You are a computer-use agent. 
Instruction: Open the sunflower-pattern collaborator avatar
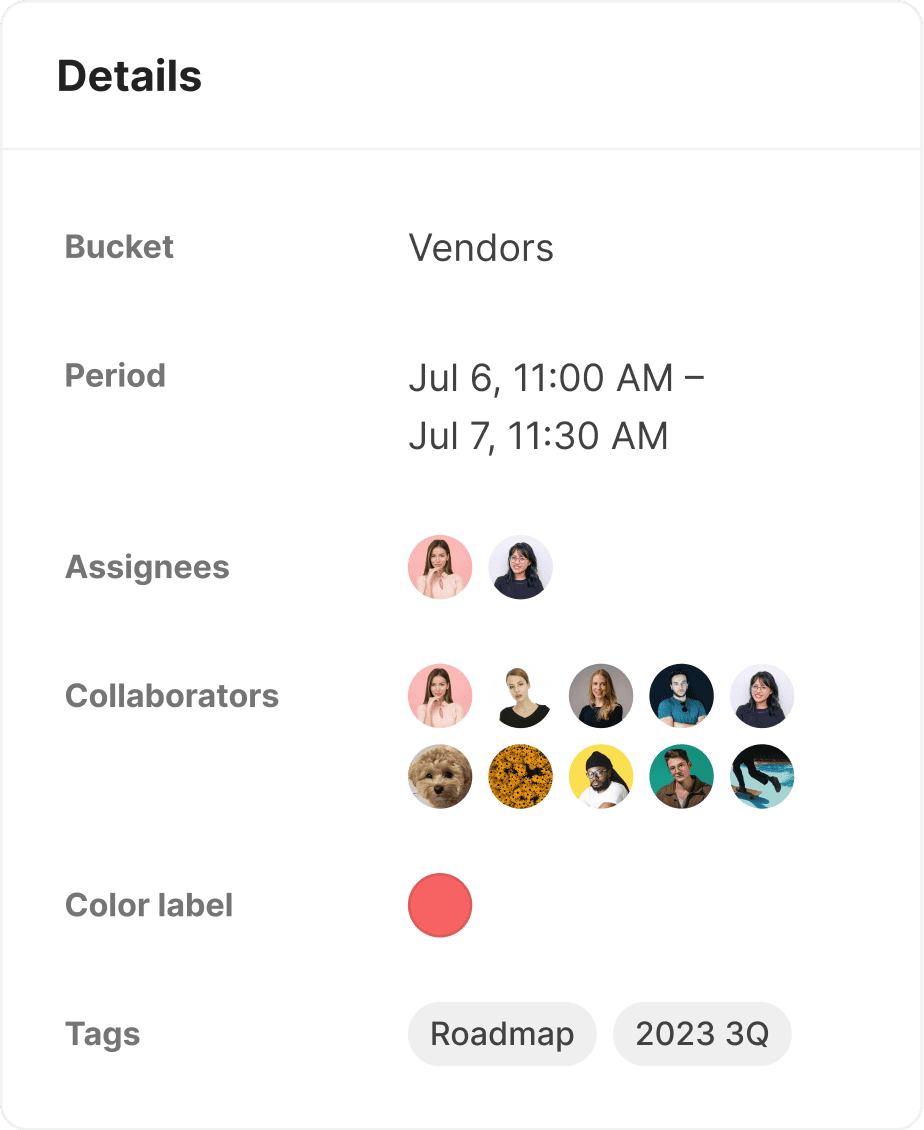[x=520, y=776]
